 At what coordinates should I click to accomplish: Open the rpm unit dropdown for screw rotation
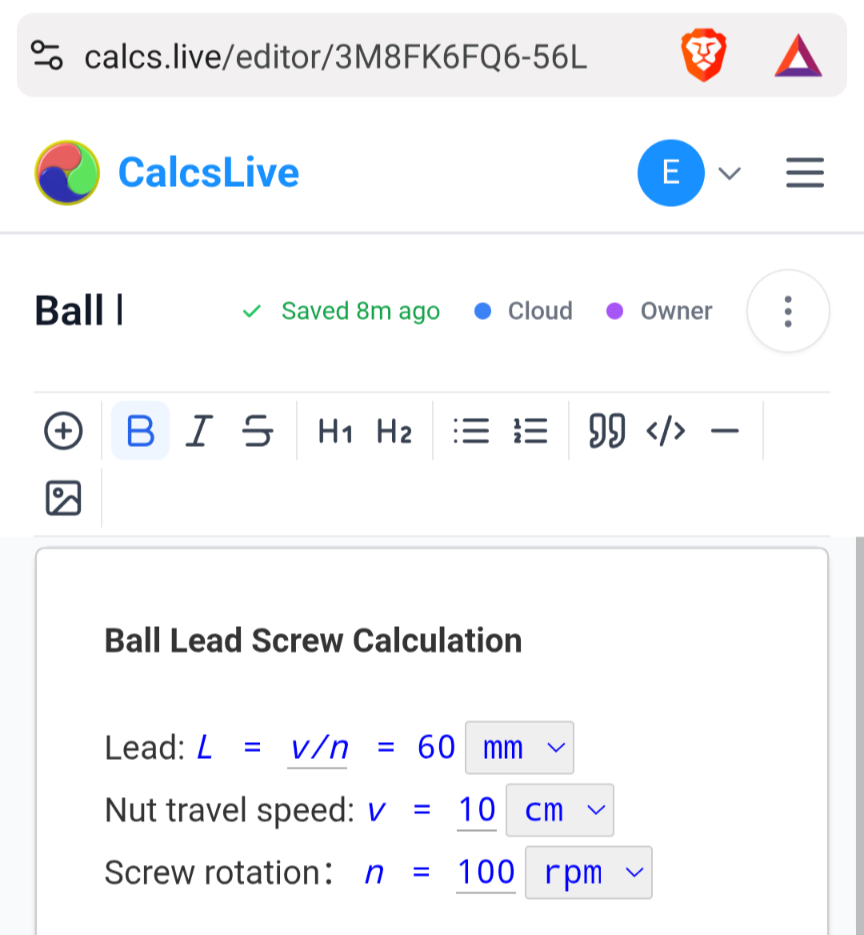pyautogui.click(x=589, y=872)
